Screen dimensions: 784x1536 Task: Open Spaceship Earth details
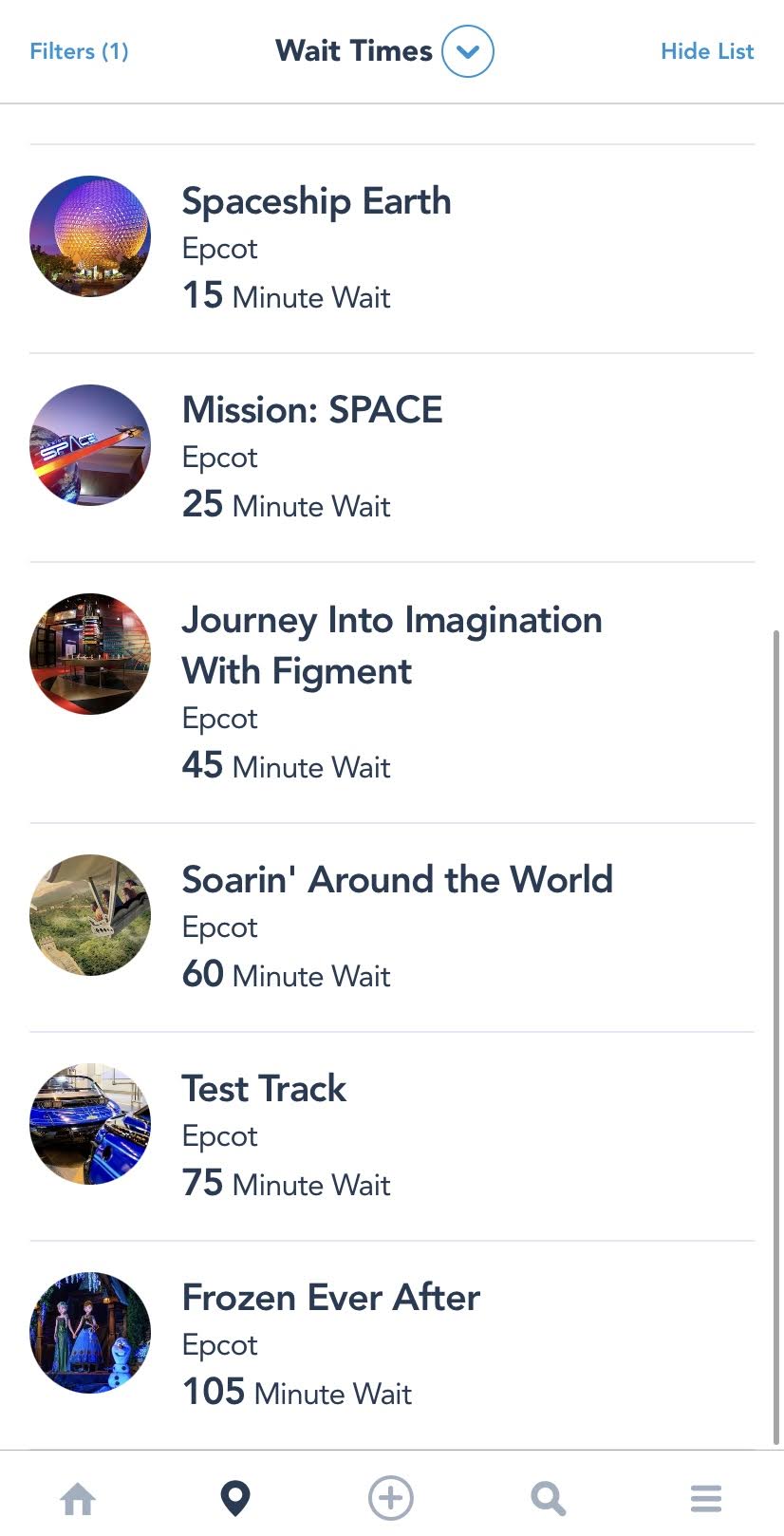click(x=316, y=202)
